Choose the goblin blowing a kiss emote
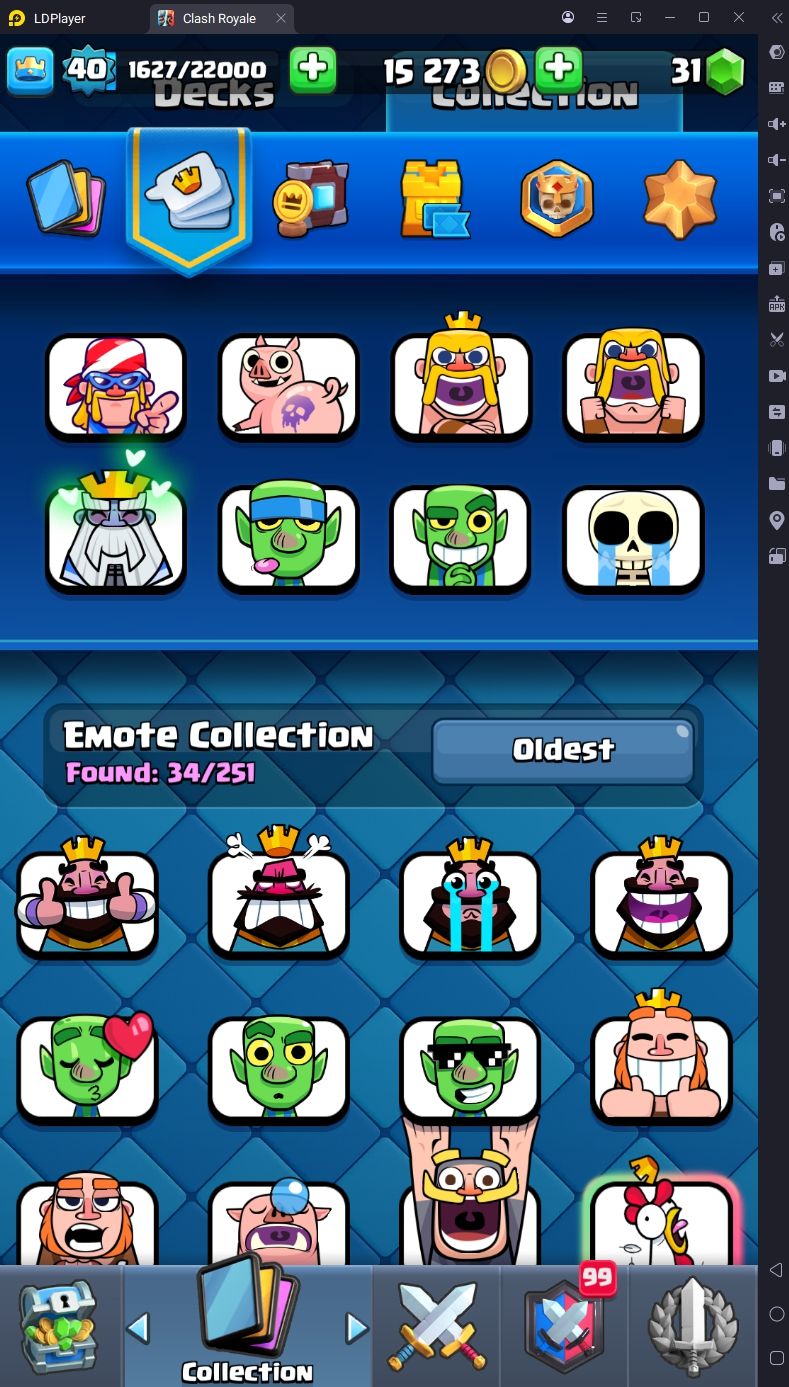The height and width of the screenshot is (1387, 789). click(87, 1068)
